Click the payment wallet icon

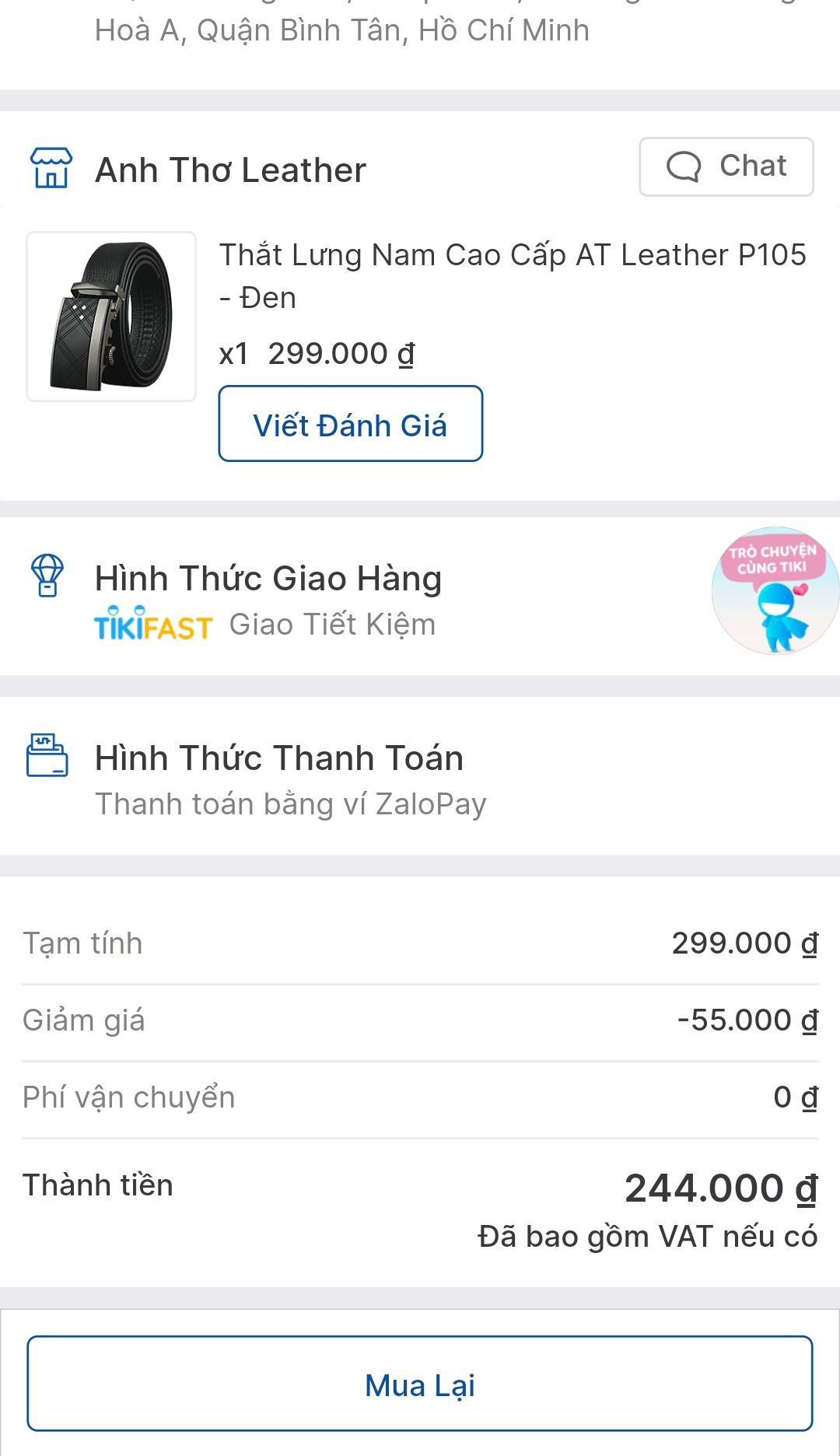pos(48,756)
